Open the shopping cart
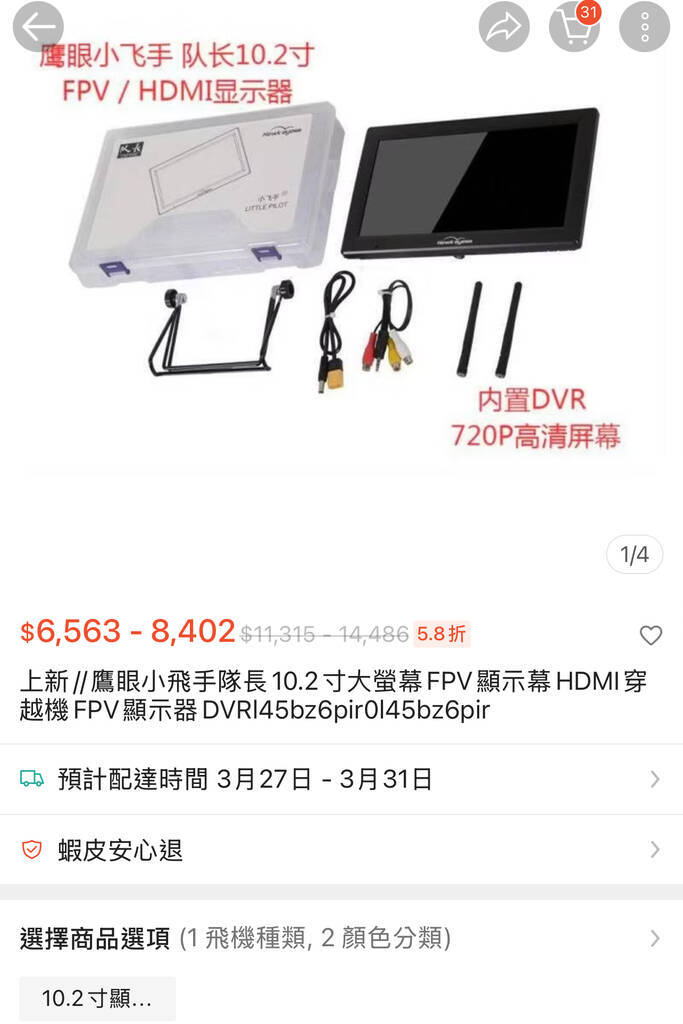Image resolution: width=683 pixels, height=1024 pixels. [575, 27]
